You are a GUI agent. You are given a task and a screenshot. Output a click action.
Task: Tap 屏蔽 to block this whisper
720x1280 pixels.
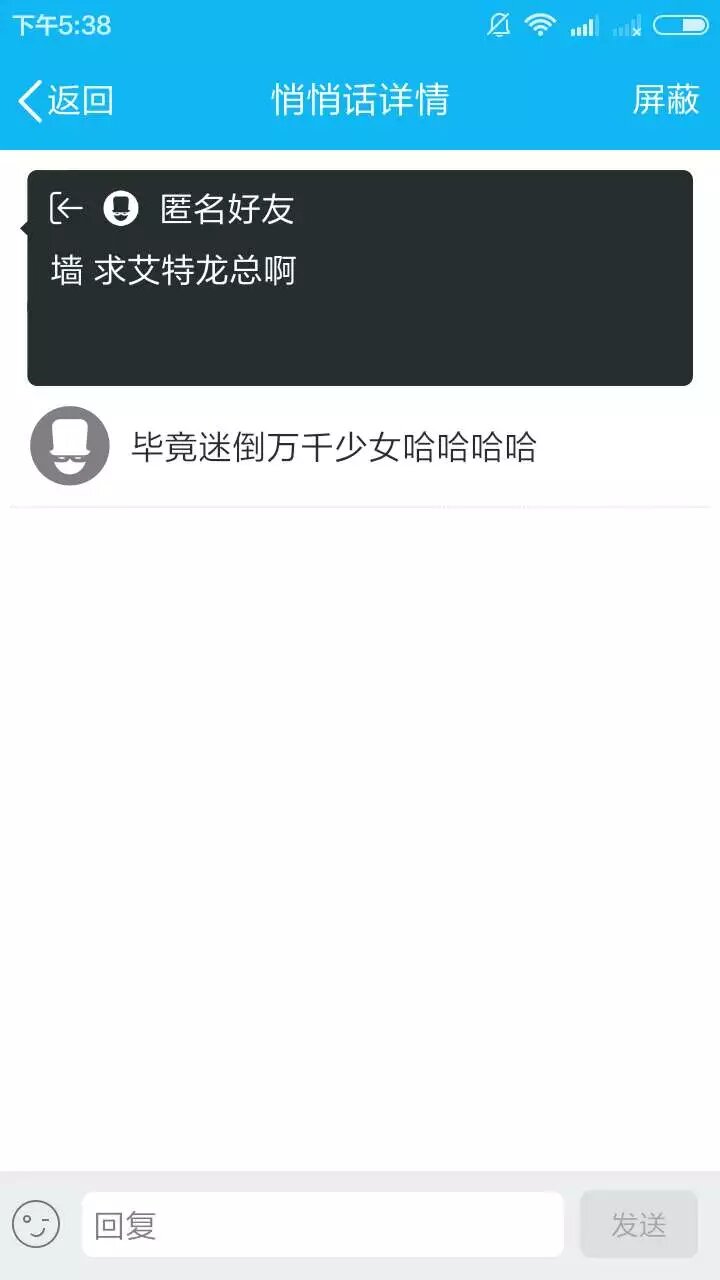click(665, 100)
